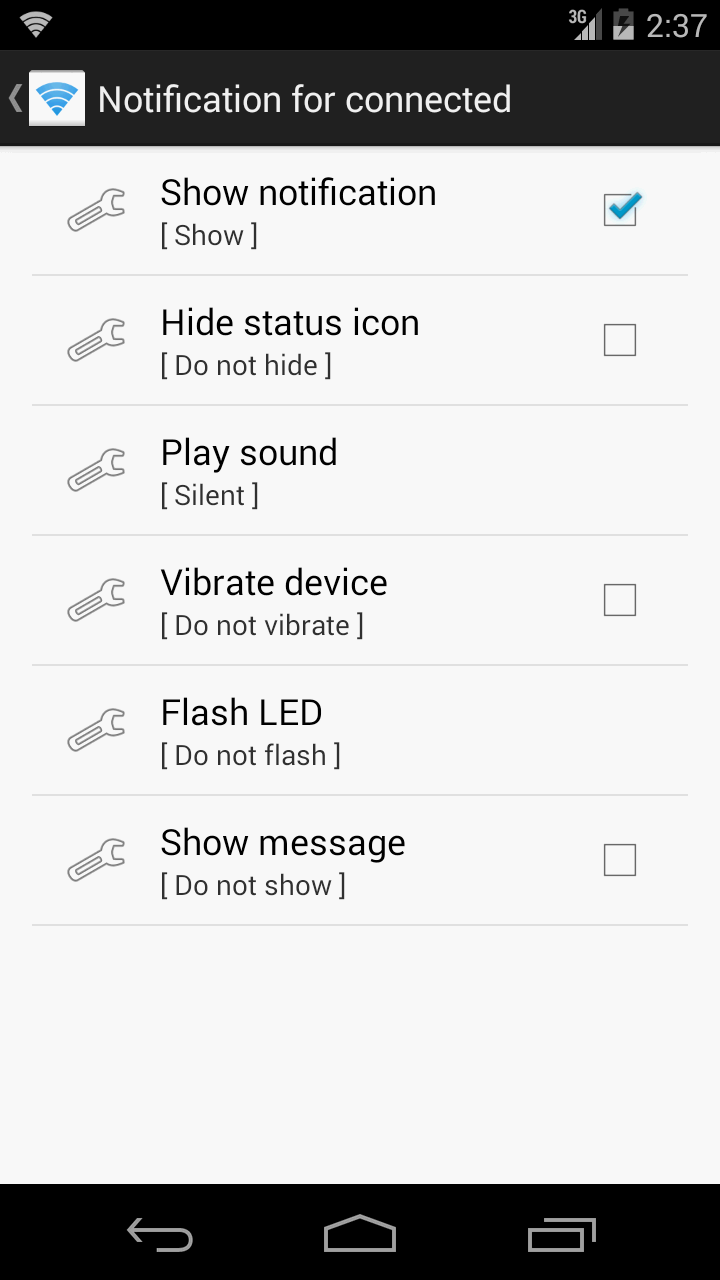The image size is (720, 1280).
Task: Tap the Back navigation button at the bottom
Action: point(159,1235)
